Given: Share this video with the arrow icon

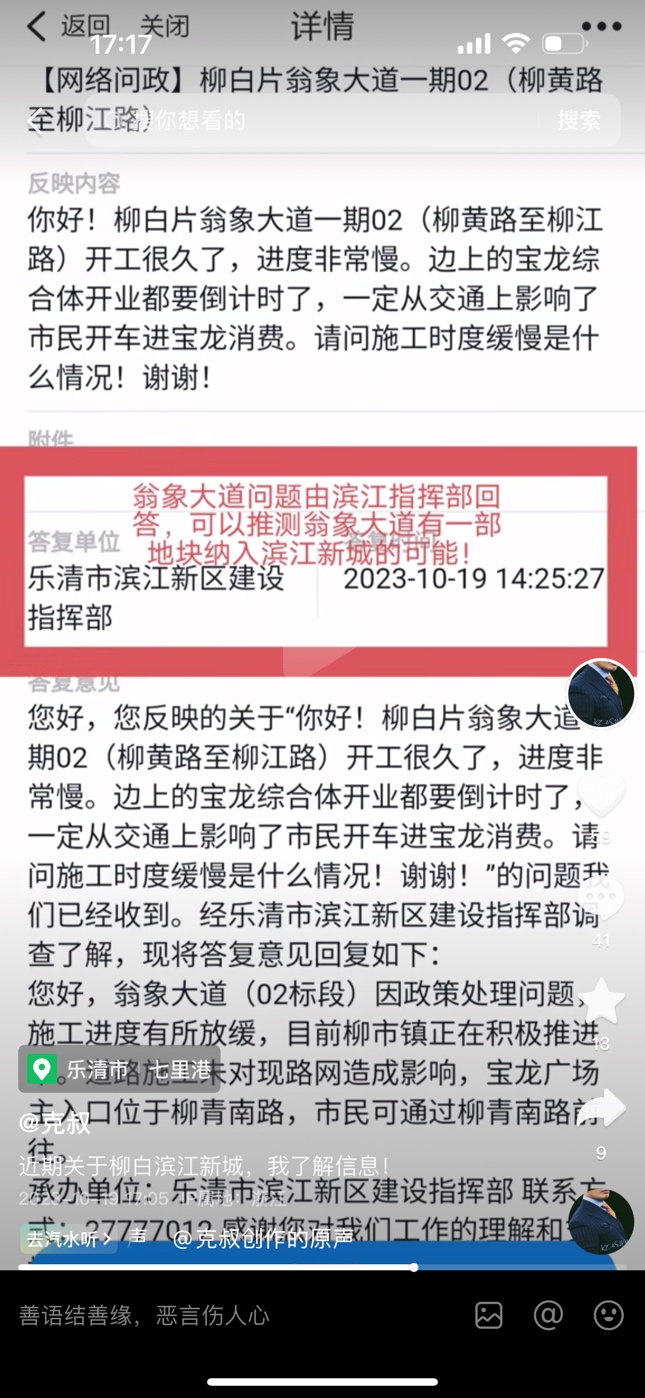Looking at the screenshot, I should click(601, 1108).
